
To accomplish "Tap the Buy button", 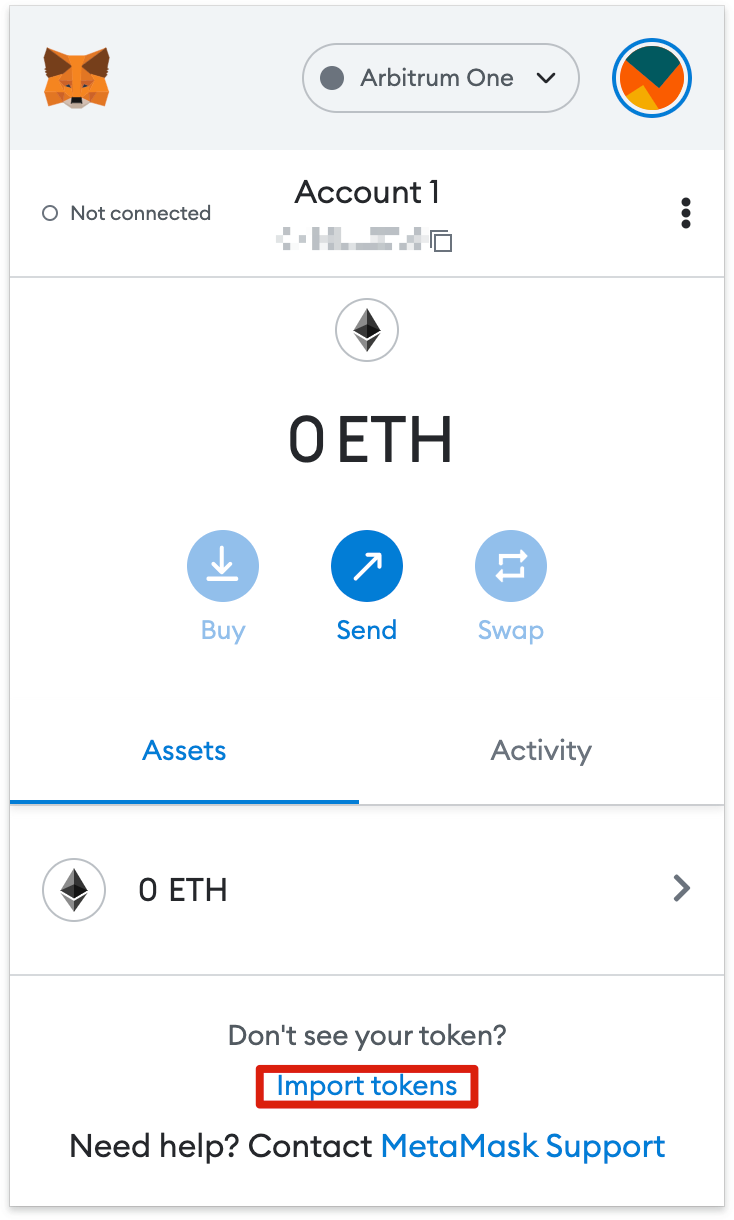I will (x=222, y=566).
